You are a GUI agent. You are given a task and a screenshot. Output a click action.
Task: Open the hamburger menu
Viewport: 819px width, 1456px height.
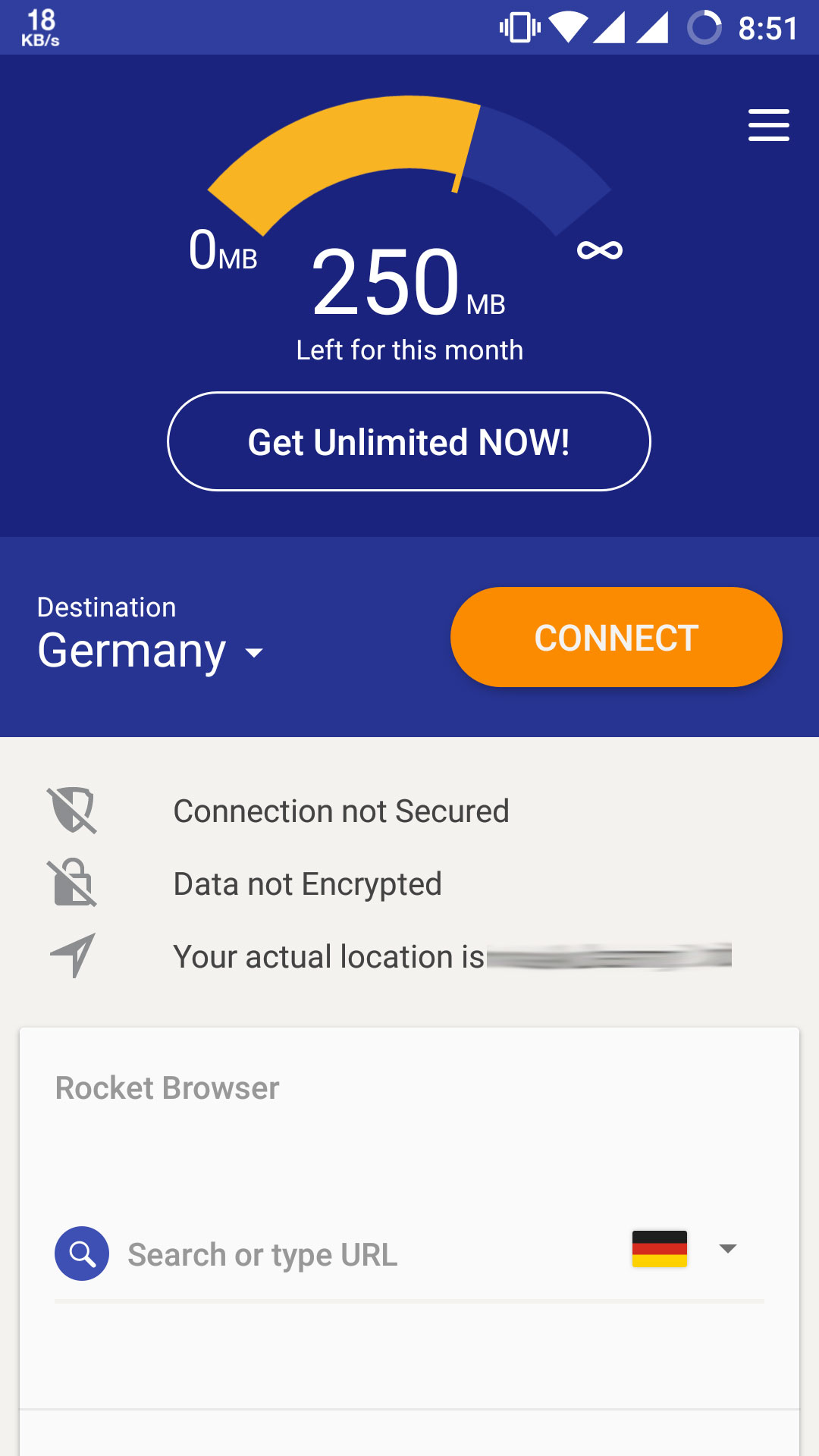click(x=768, y=125)
